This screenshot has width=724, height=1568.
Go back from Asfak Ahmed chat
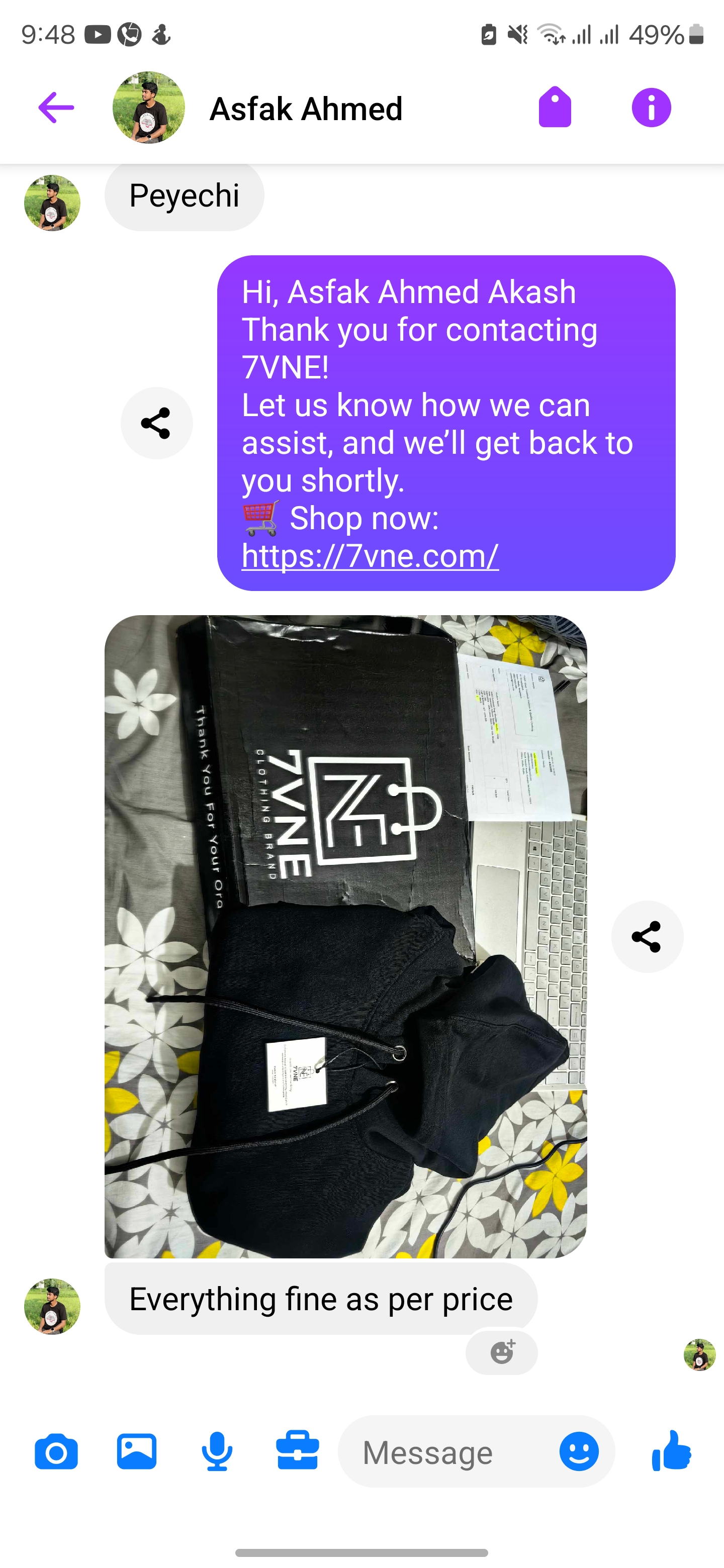[56, 108]
